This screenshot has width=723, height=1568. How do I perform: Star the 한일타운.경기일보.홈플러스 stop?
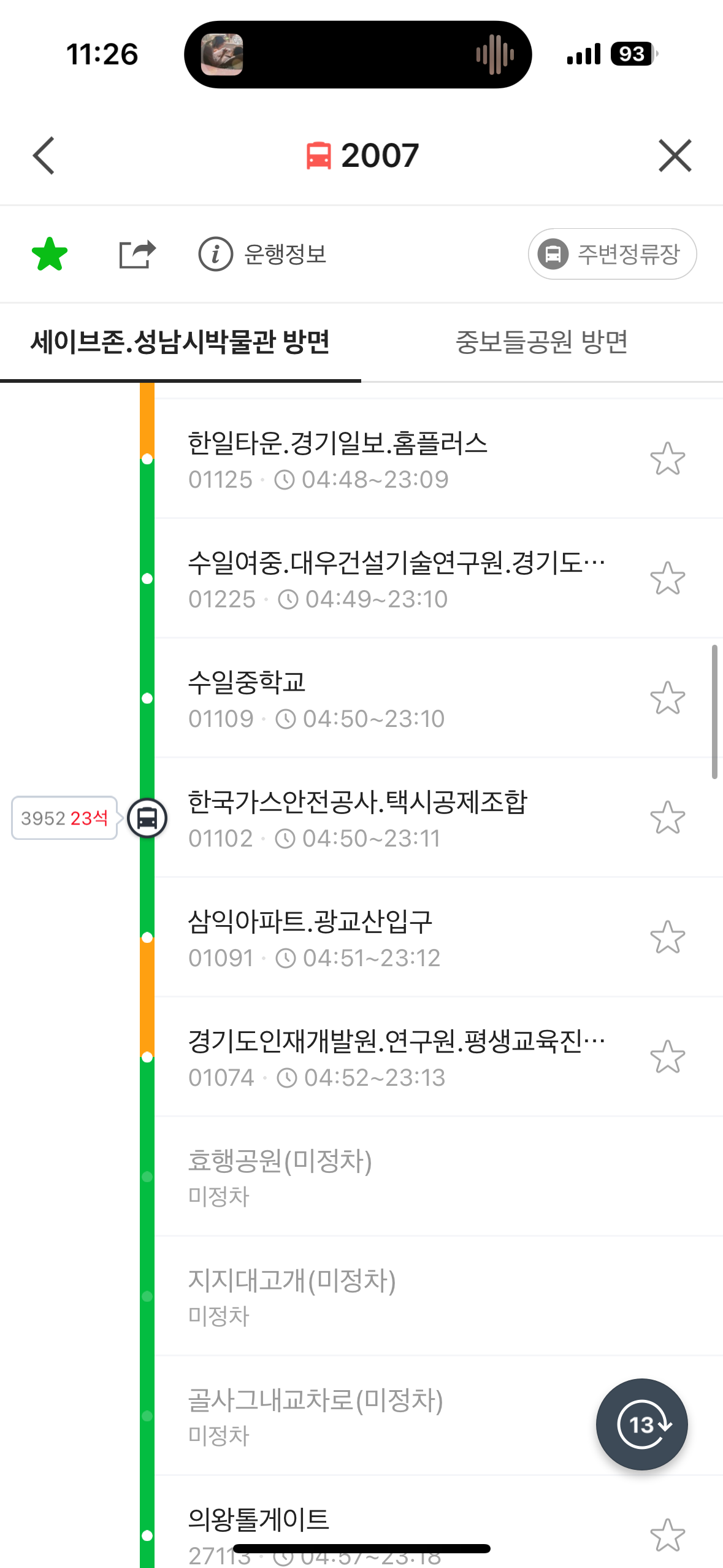[x=667, y=459]
